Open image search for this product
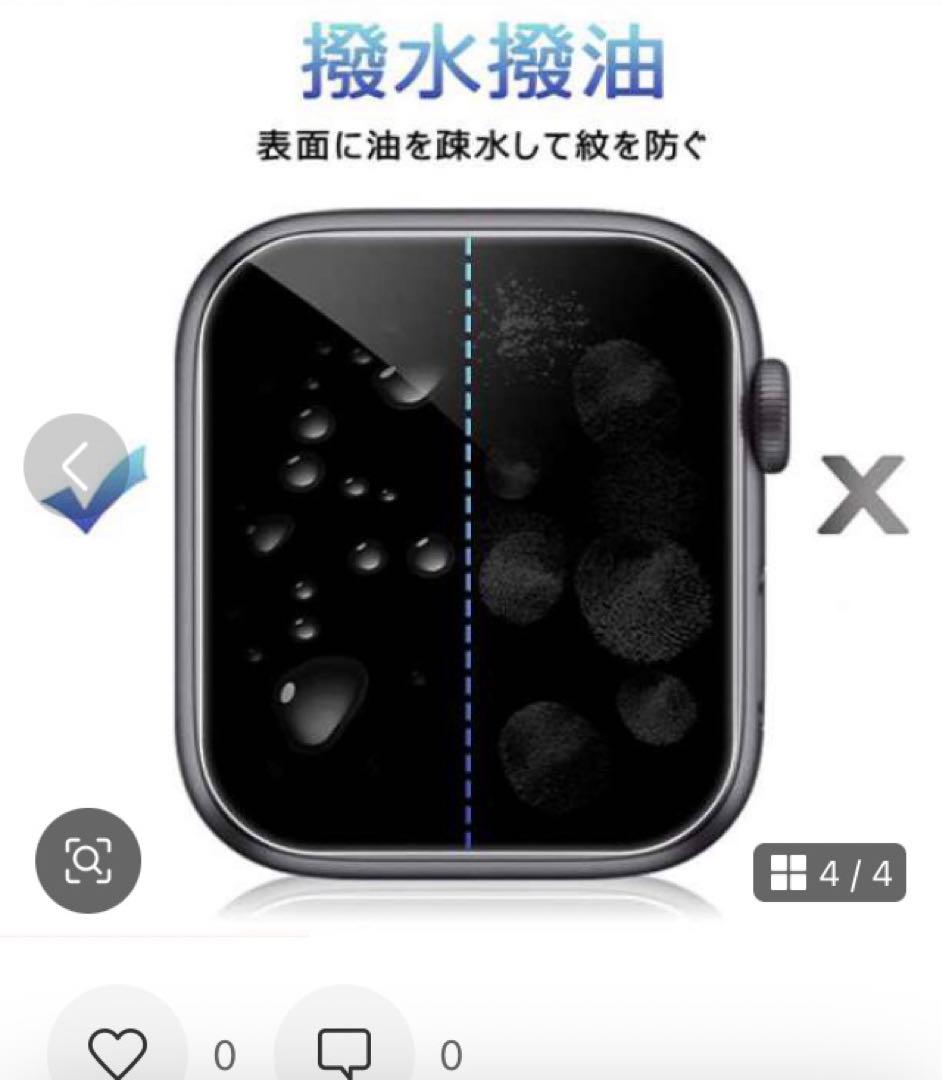 88,860
